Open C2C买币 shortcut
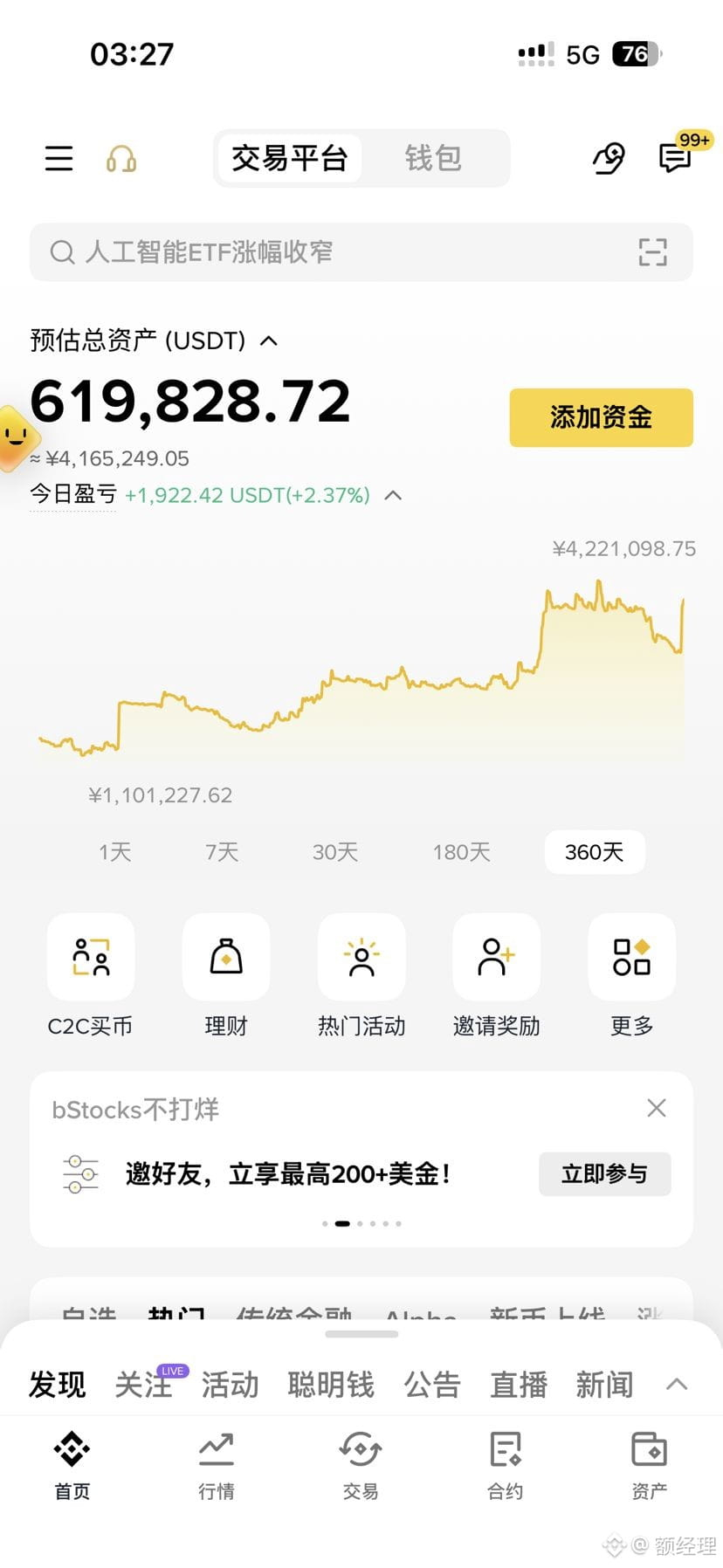Viewport: 723px width, 1568px height. 90,976
